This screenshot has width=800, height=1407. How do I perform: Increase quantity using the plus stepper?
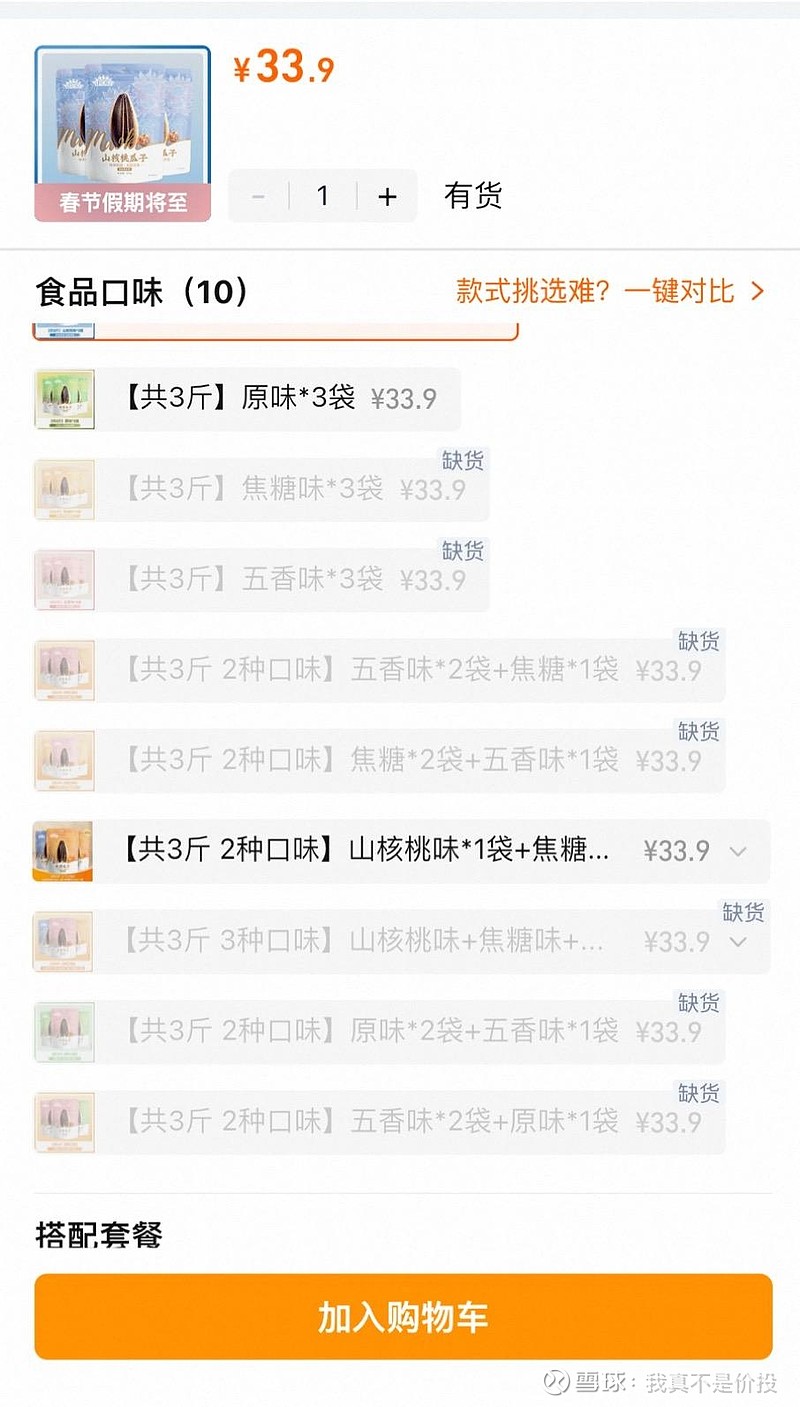(386, 196)
